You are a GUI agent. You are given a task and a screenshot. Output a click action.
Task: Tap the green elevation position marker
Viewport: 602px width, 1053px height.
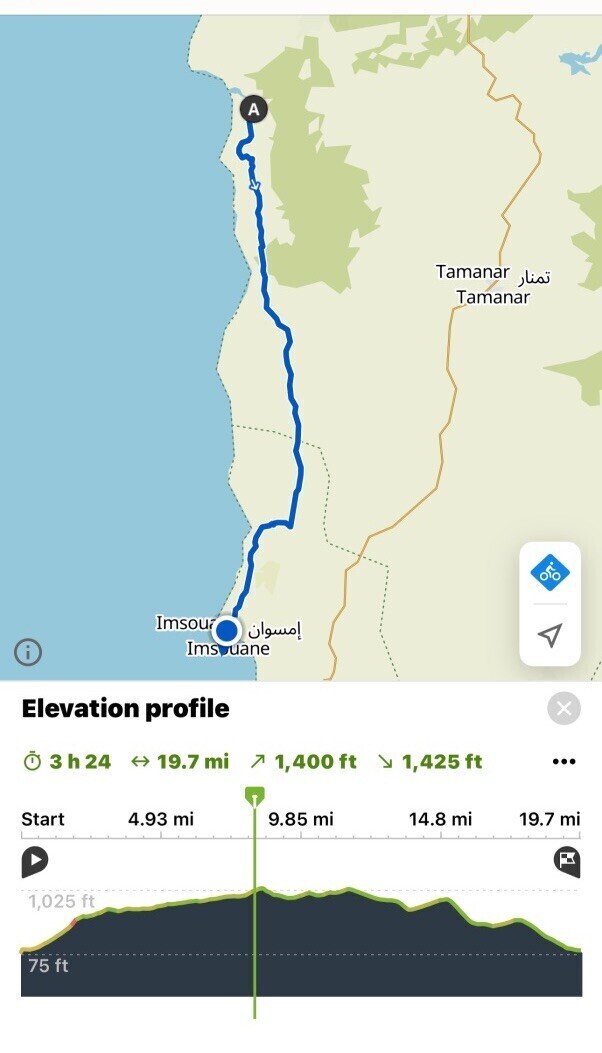(x=255, y=796)
